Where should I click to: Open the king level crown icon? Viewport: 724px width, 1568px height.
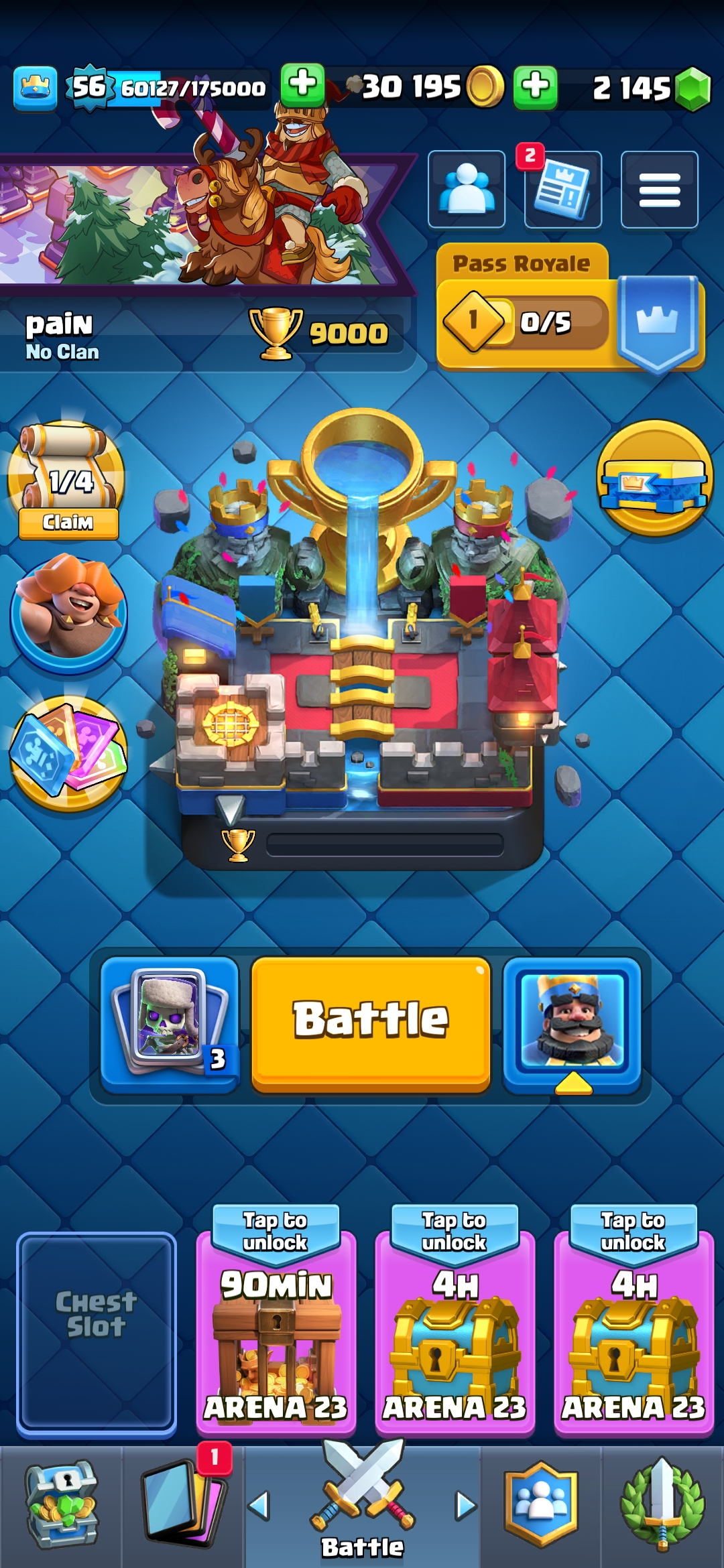pos(35,88)
